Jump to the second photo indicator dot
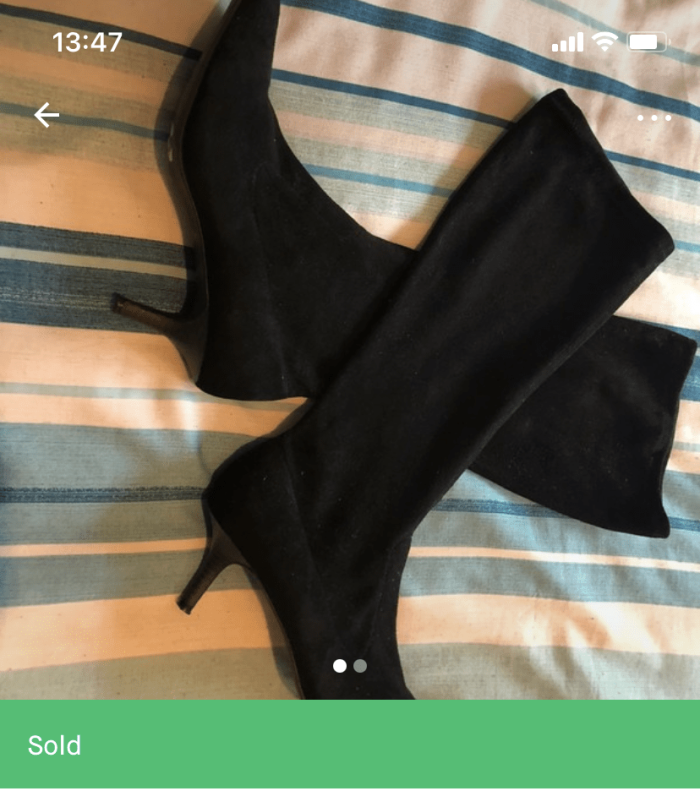This screenshot has width=700, height=791. pos(360,666)
